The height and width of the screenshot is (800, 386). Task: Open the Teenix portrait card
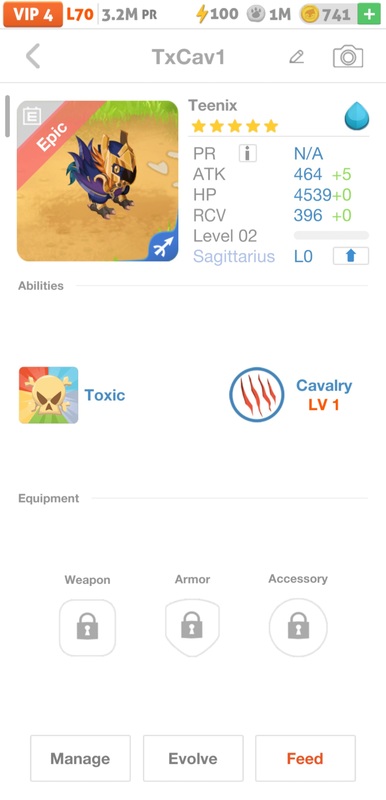tap(97, 181)
